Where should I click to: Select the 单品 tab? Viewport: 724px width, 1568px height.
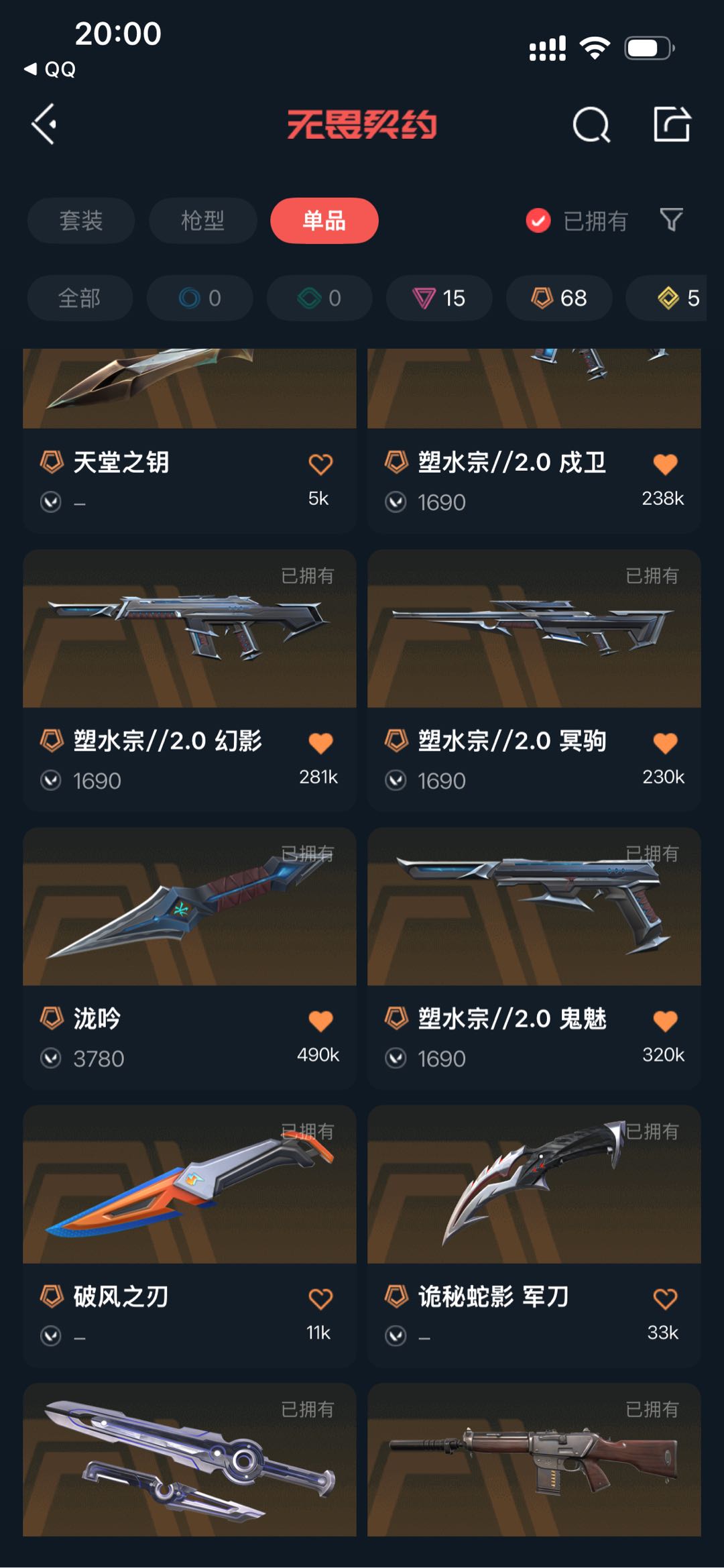[x=324, y=221]
